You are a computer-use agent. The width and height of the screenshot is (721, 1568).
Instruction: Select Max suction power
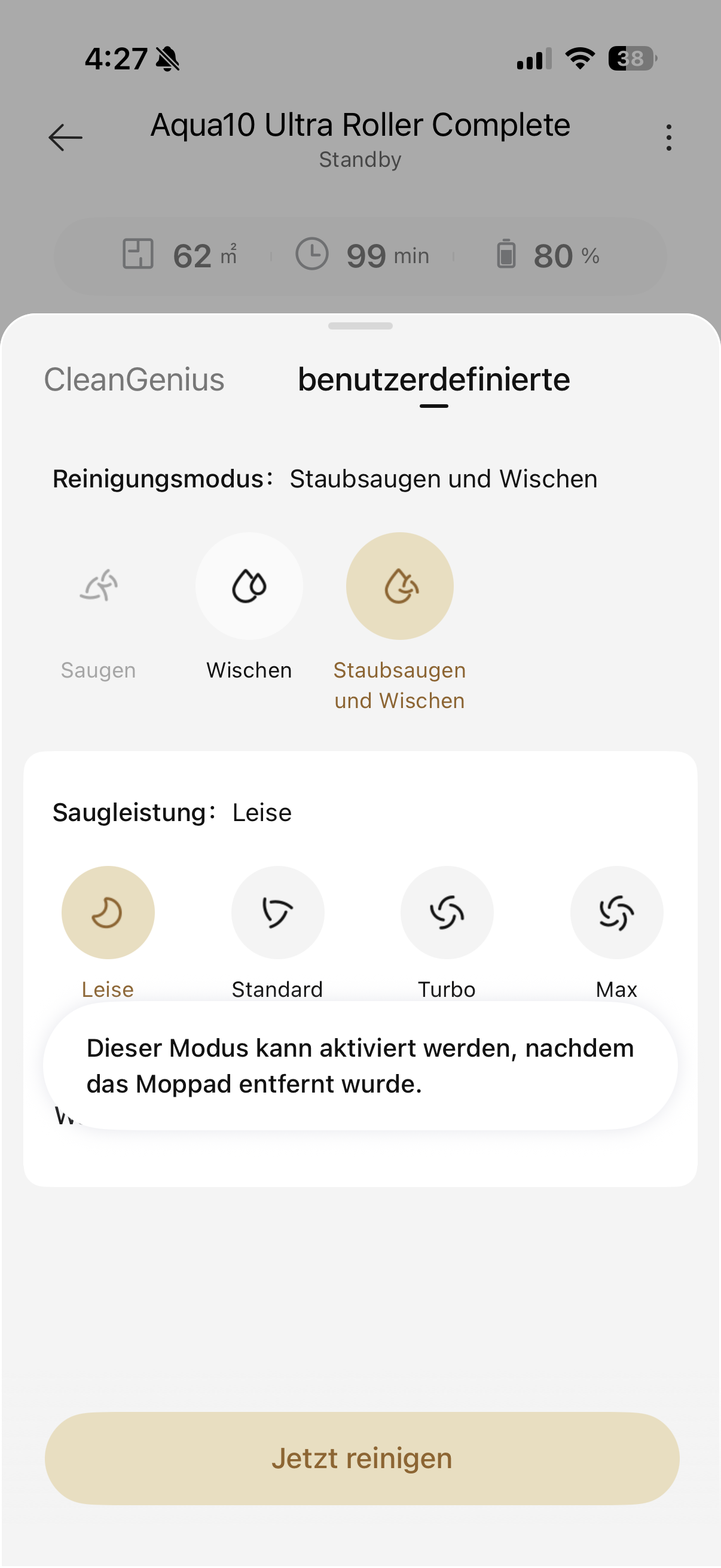[616, 913]
